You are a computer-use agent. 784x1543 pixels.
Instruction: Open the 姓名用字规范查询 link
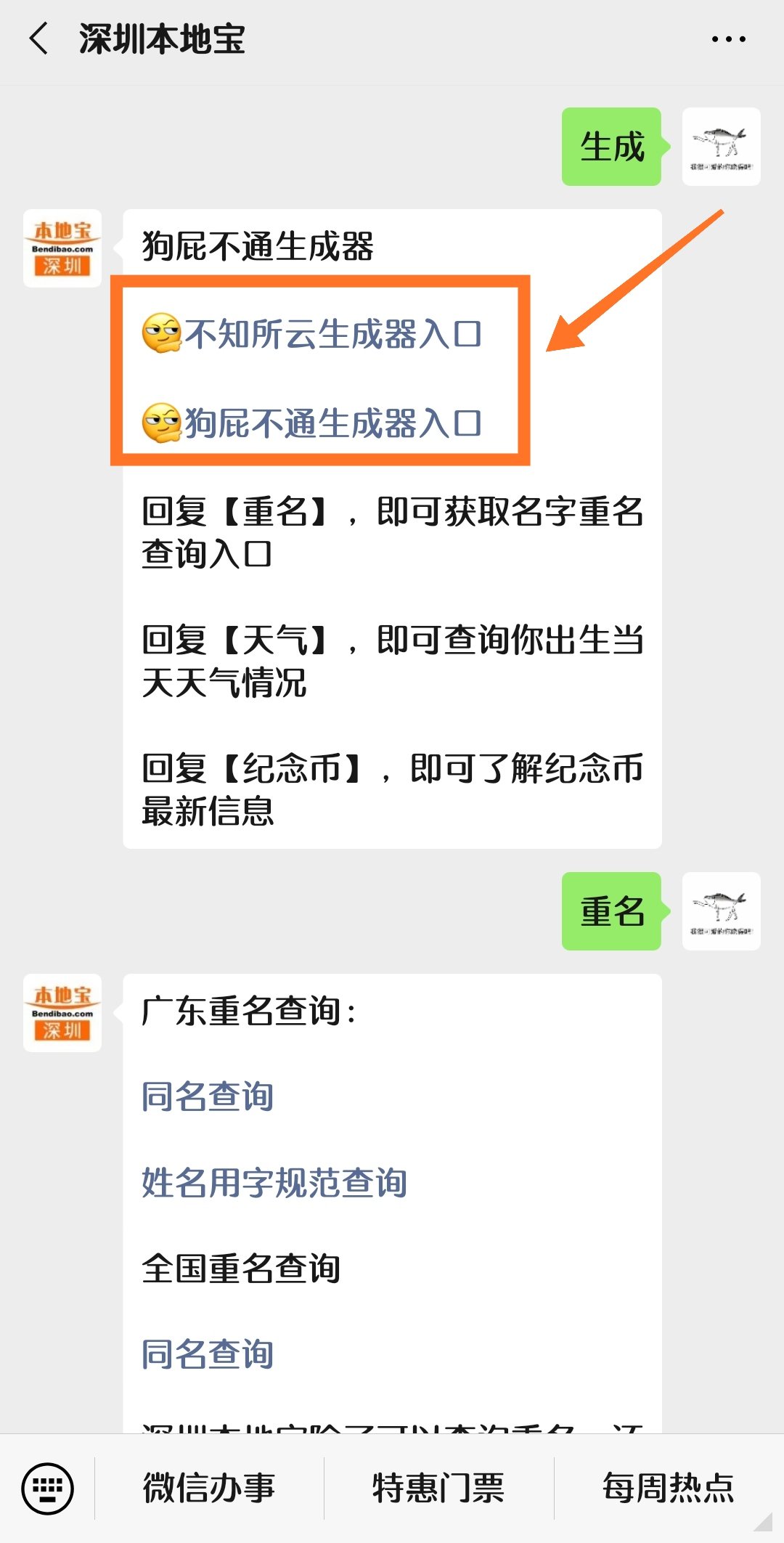point(274,1182)
